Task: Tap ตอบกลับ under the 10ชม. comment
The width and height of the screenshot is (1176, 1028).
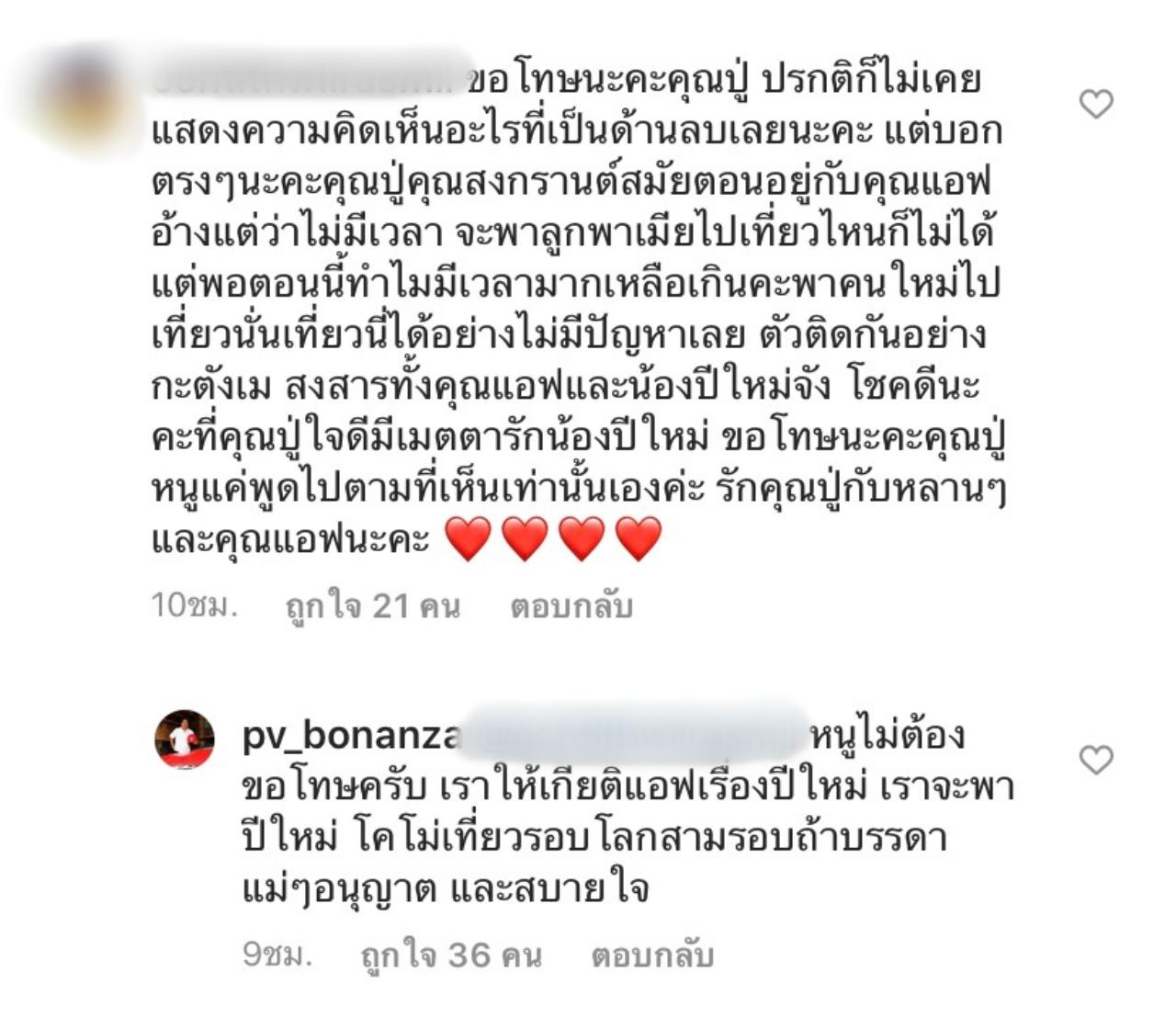Action: click(x=571, y=606)
